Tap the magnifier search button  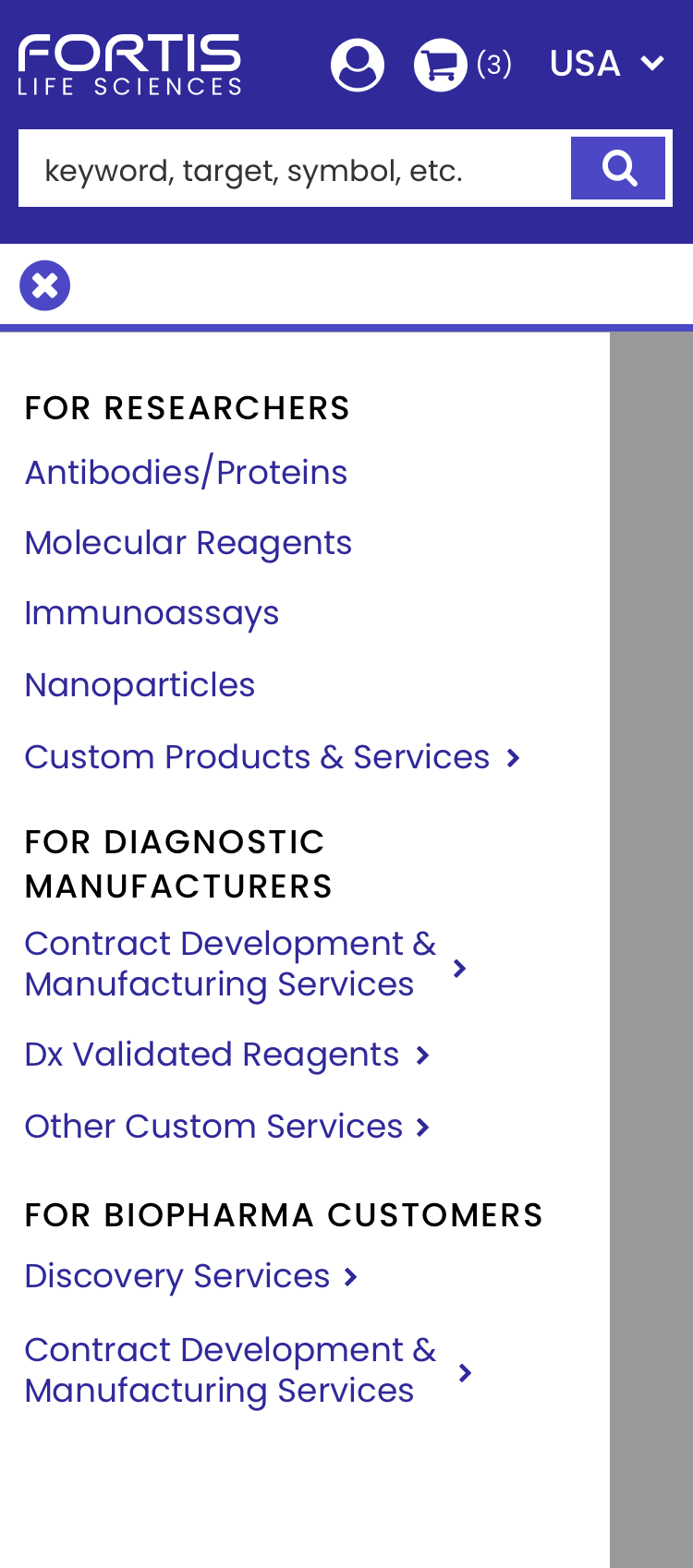[x=618, y=168]
